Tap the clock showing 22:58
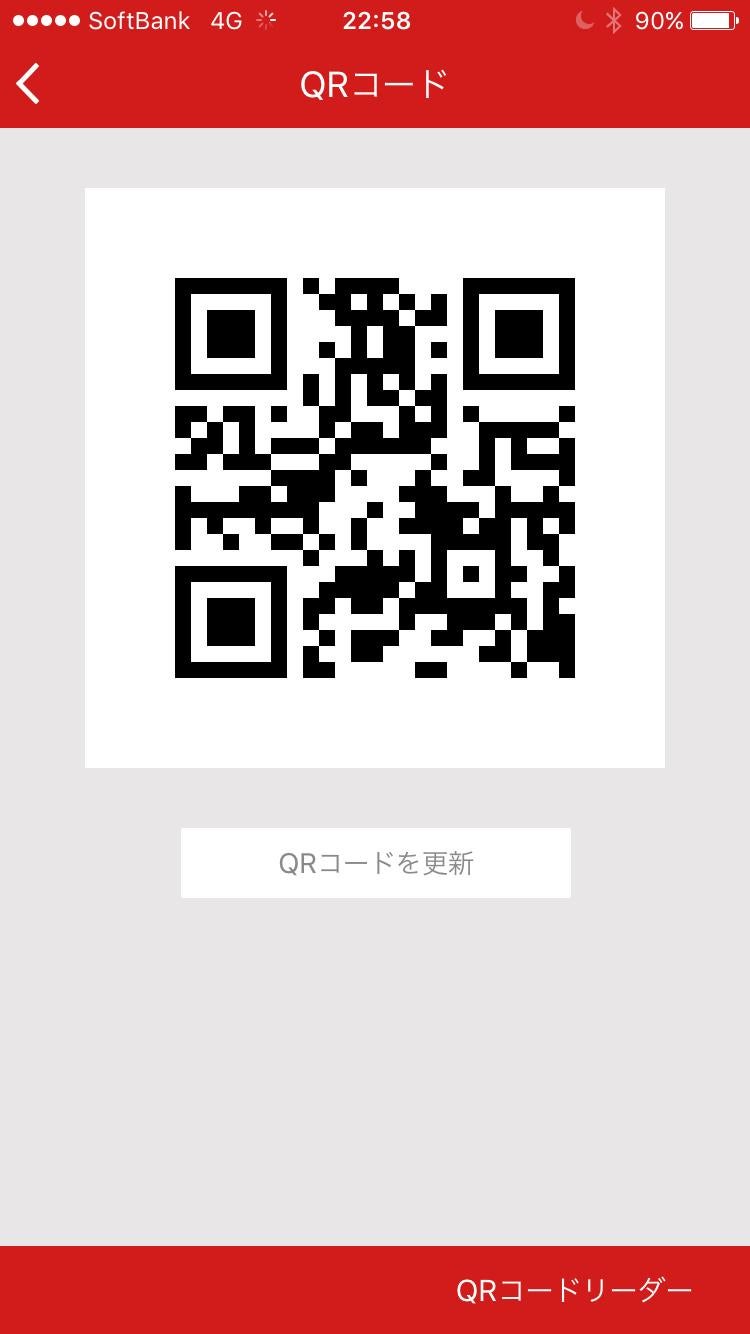The width and height of the screenshot is (750, 1334). [x=377, y=19]
